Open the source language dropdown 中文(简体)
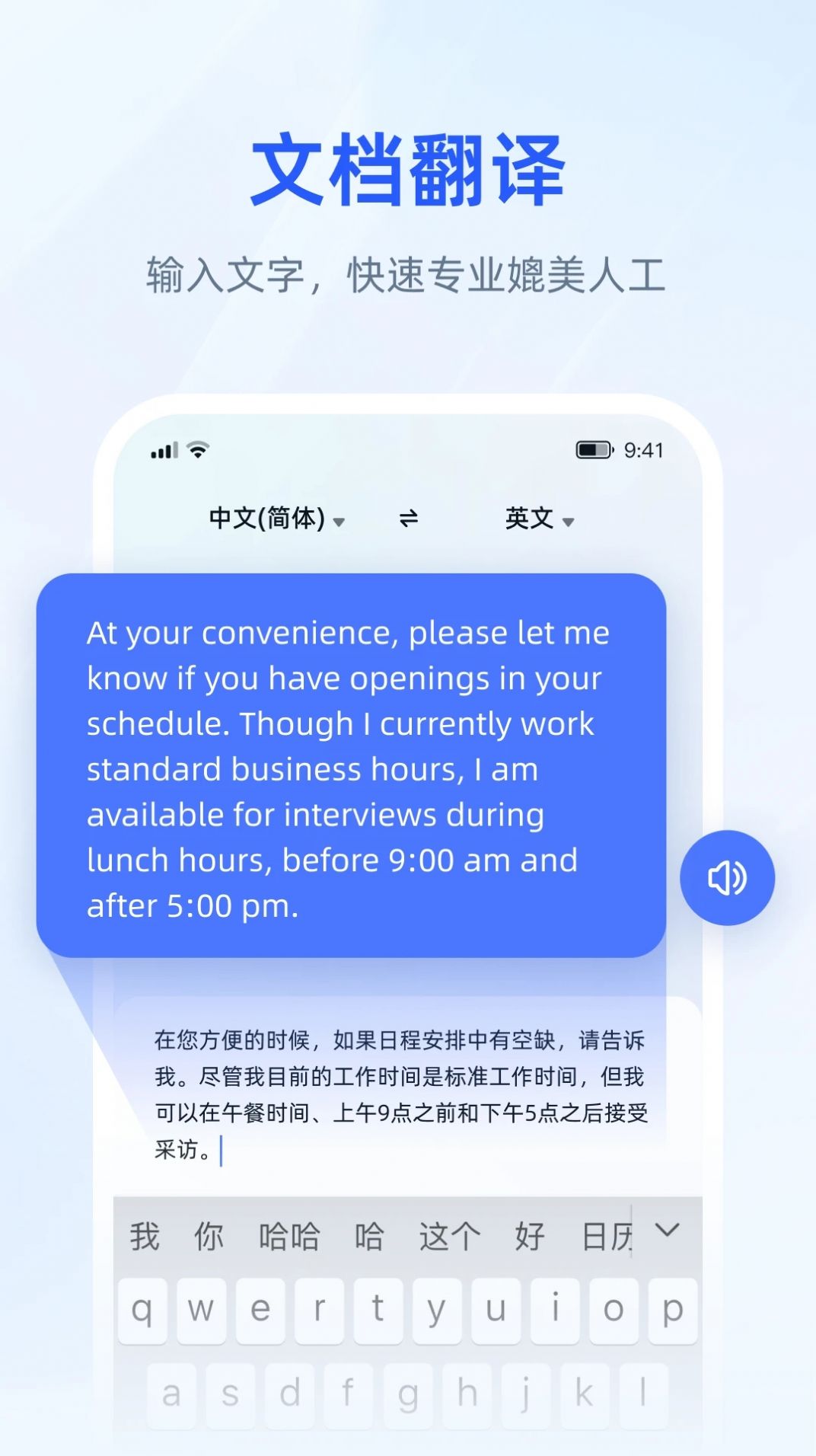Screen dimensions: 816x1456 pyautogui.click(x=275, y=519)
